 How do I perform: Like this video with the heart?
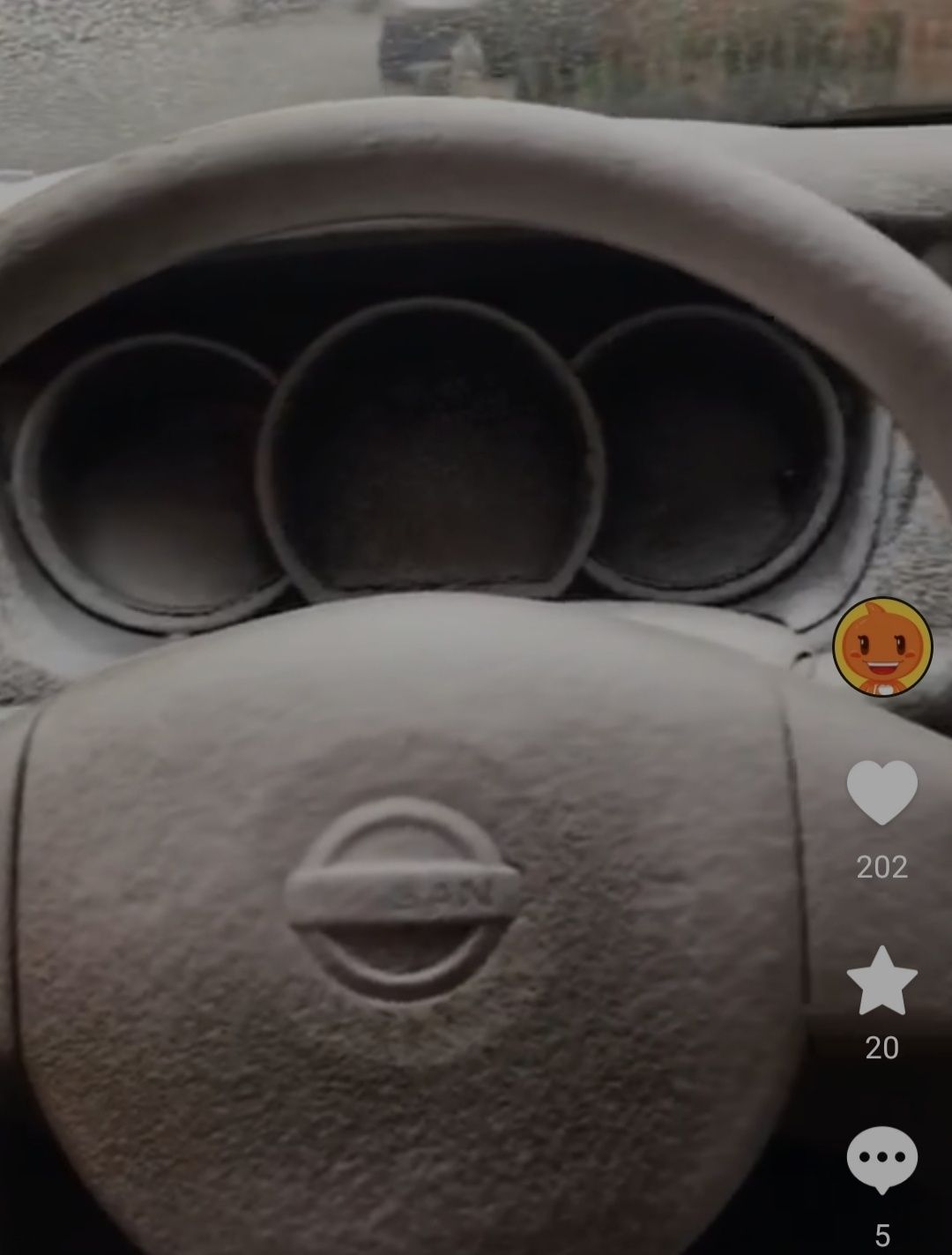coord(881,792)
